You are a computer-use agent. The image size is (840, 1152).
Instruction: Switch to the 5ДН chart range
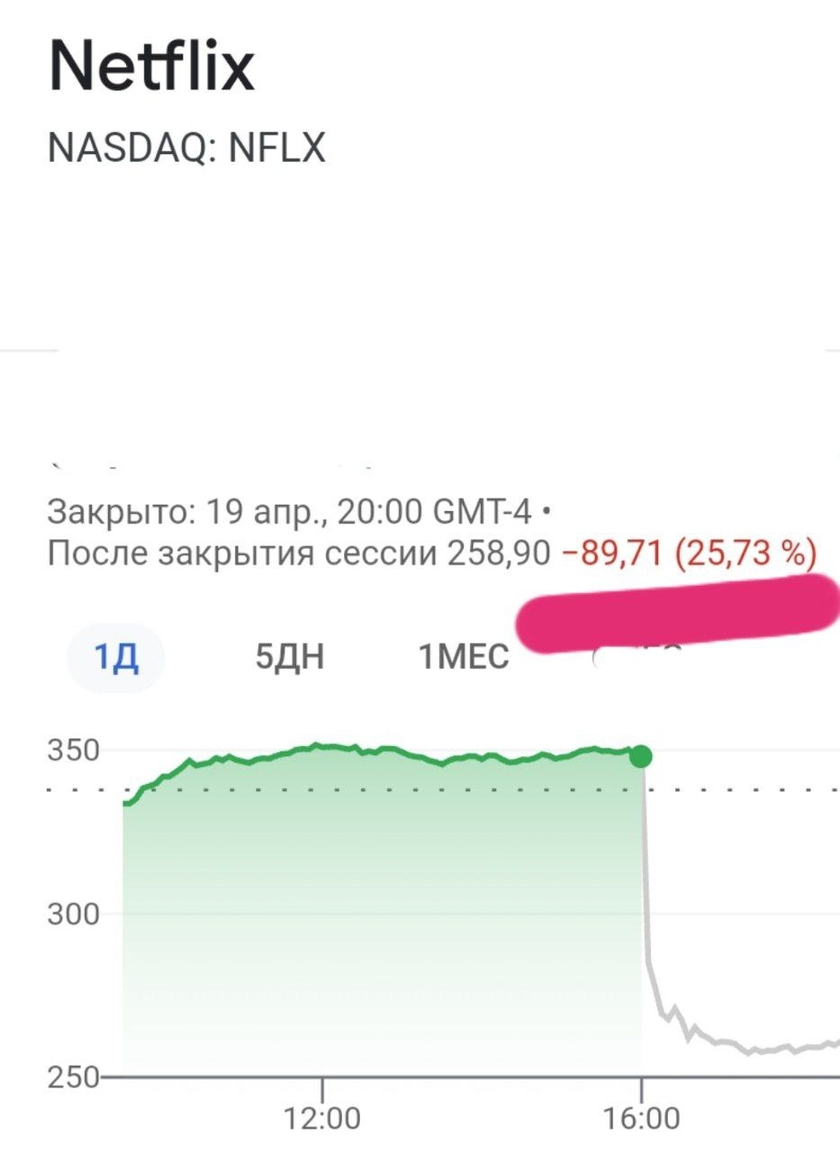(290, 659)
